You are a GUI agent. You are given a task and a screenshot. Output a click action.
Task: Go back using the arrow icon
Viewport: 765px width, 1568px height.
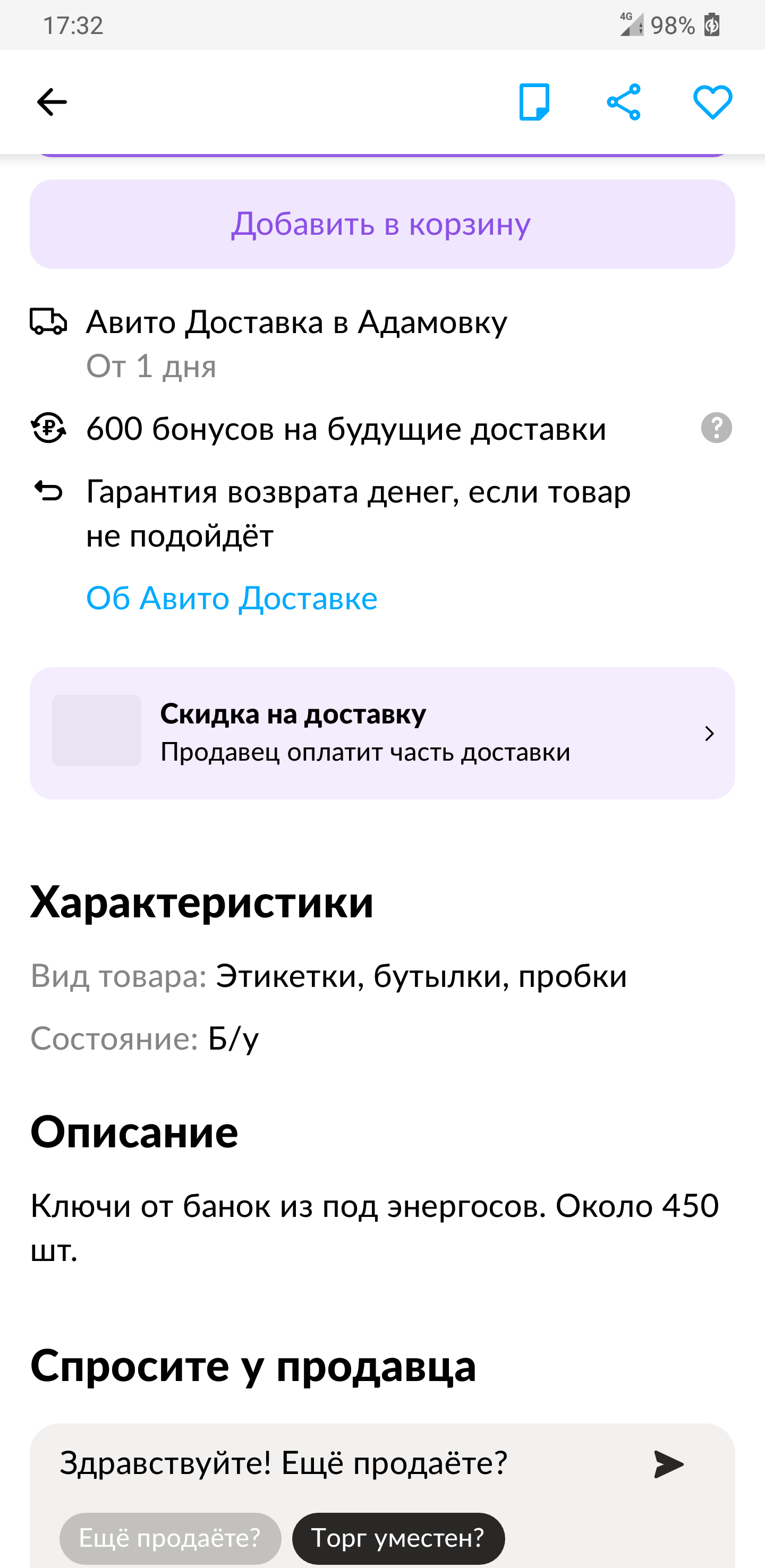click(52, 101)
